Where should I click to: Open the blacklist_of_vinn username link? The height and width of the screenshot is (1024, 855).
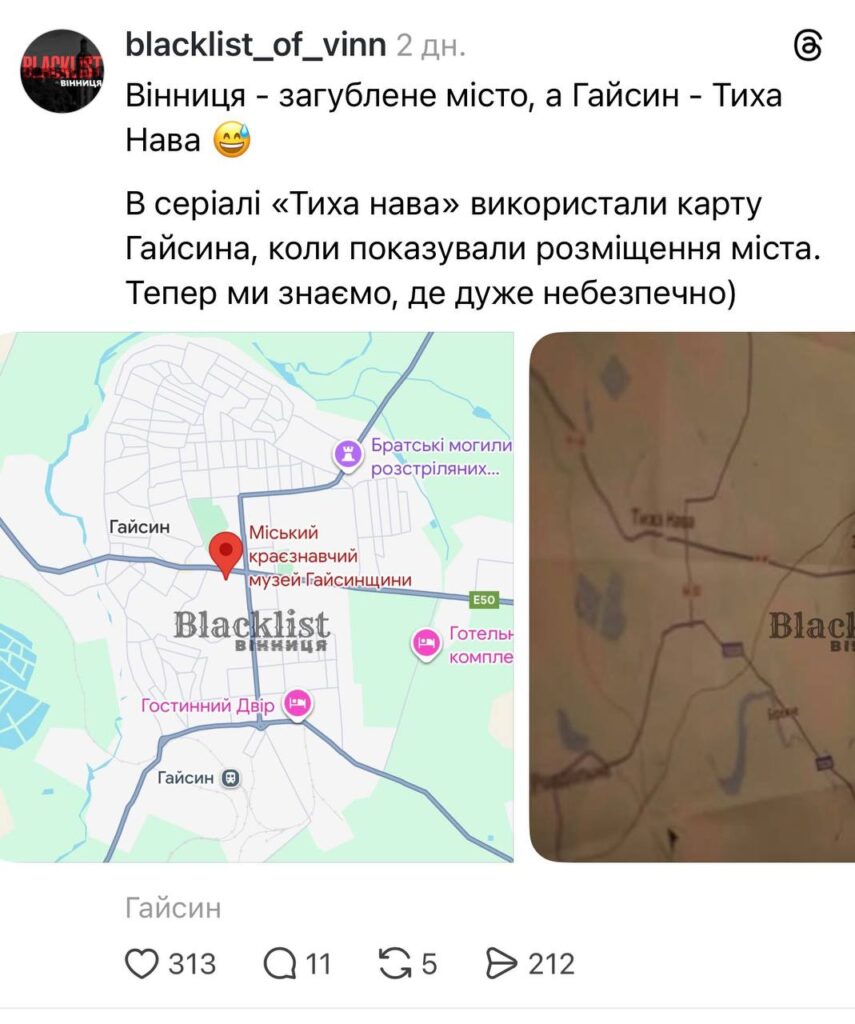point(256,45)
